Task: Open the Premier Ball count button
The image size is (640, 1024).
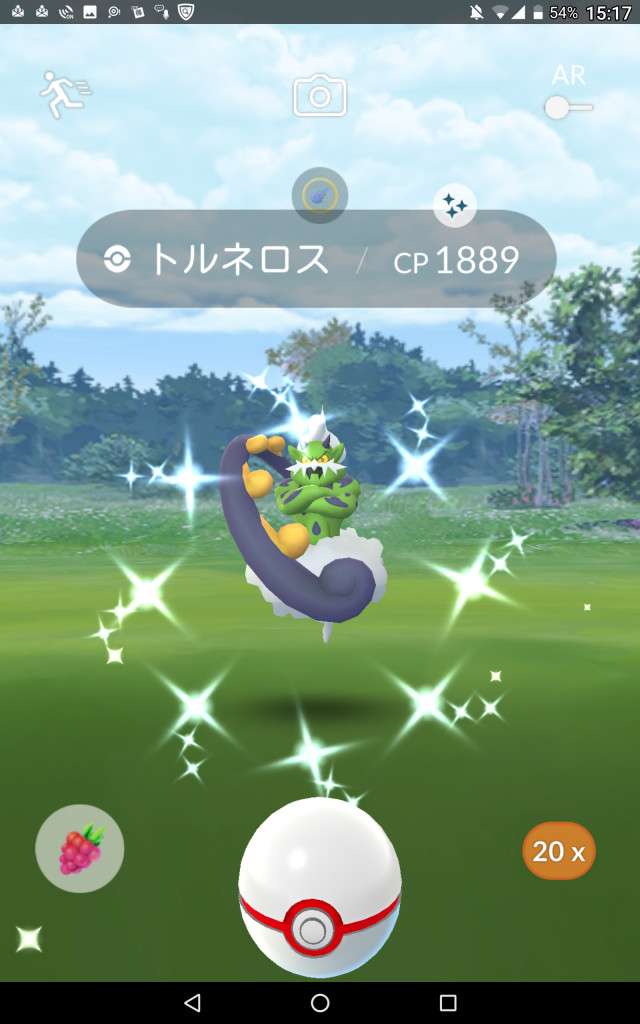Action: 559,851
